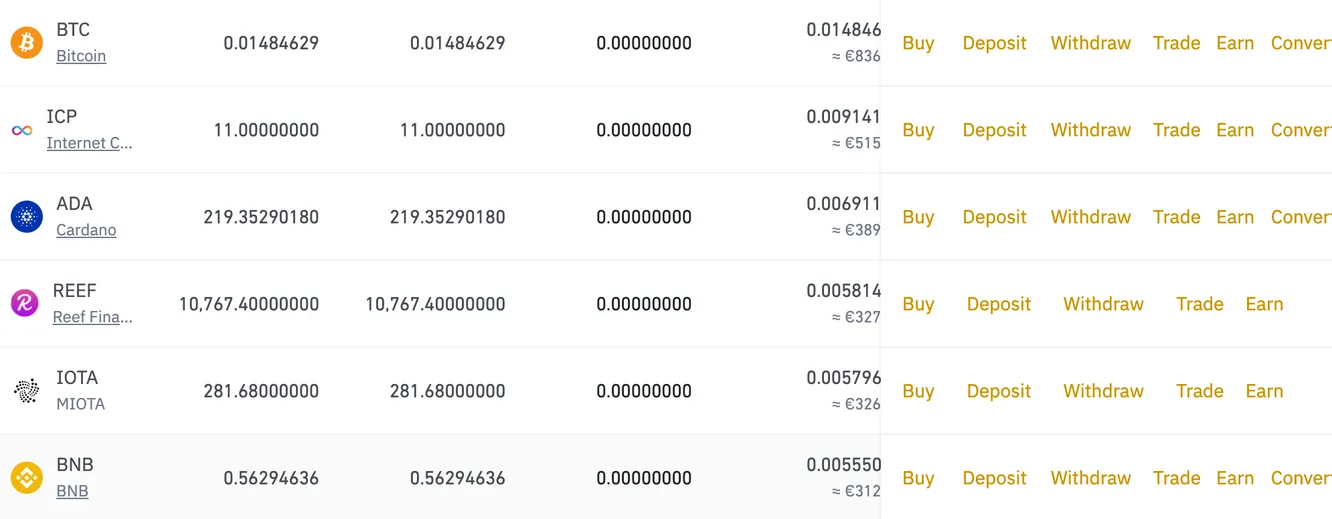Open the underlined Cardano link
The height and width of the screenshot is (519, 1332).
point(86,230)
